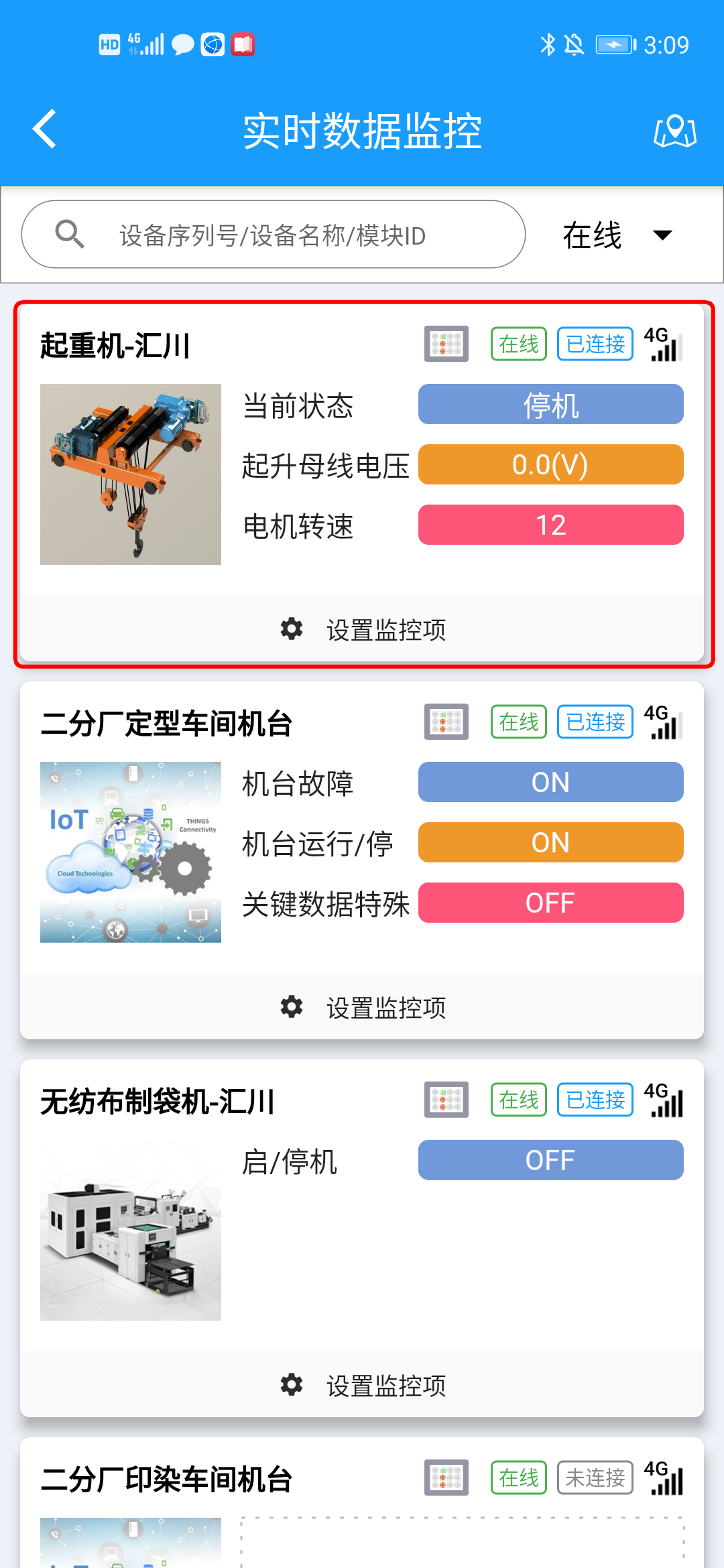The width and height of the screenshot is (724, 1568).
Task: Tap the panel icon on 二分厂印染车间机台
Action: 446,1478
